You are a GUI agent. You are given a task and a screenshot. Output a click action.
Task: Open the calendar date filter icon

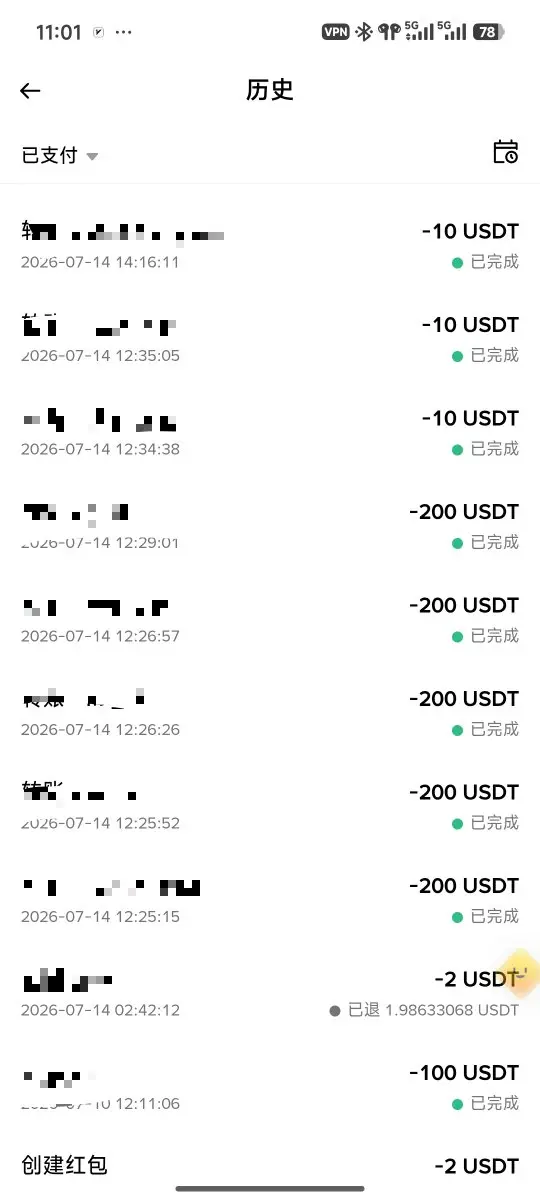tap(506, 152)
